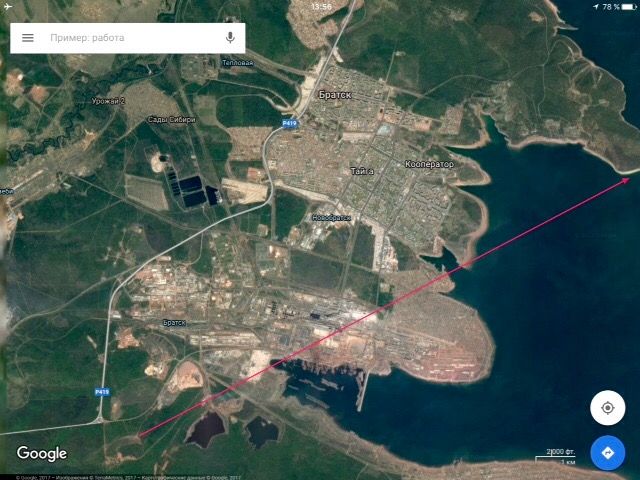Open the hamburger menu drawer
The width and height of the screenshot is (640, 480).
pos(28,38)
